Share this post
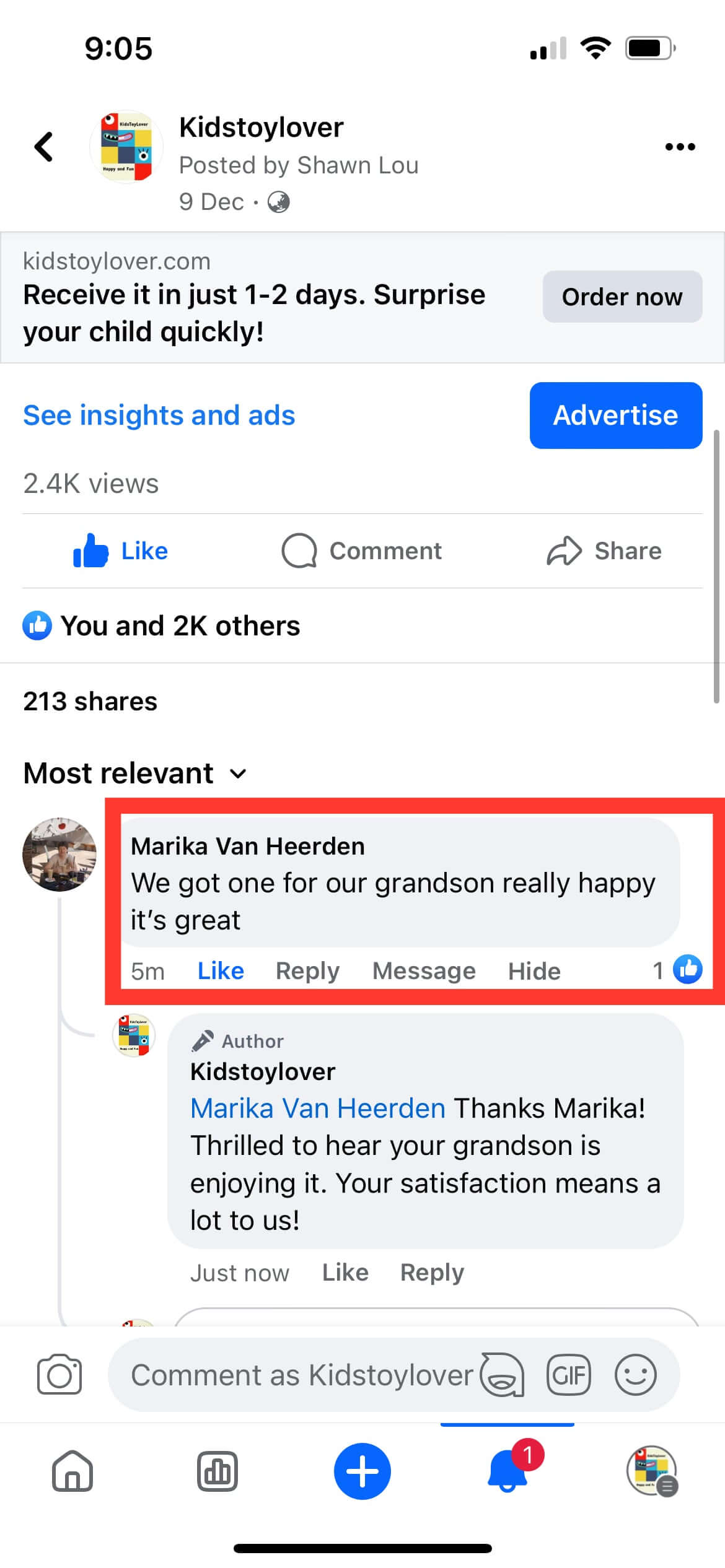The width and height of the screenshot is (725, 1568). [x=604, y=551]
